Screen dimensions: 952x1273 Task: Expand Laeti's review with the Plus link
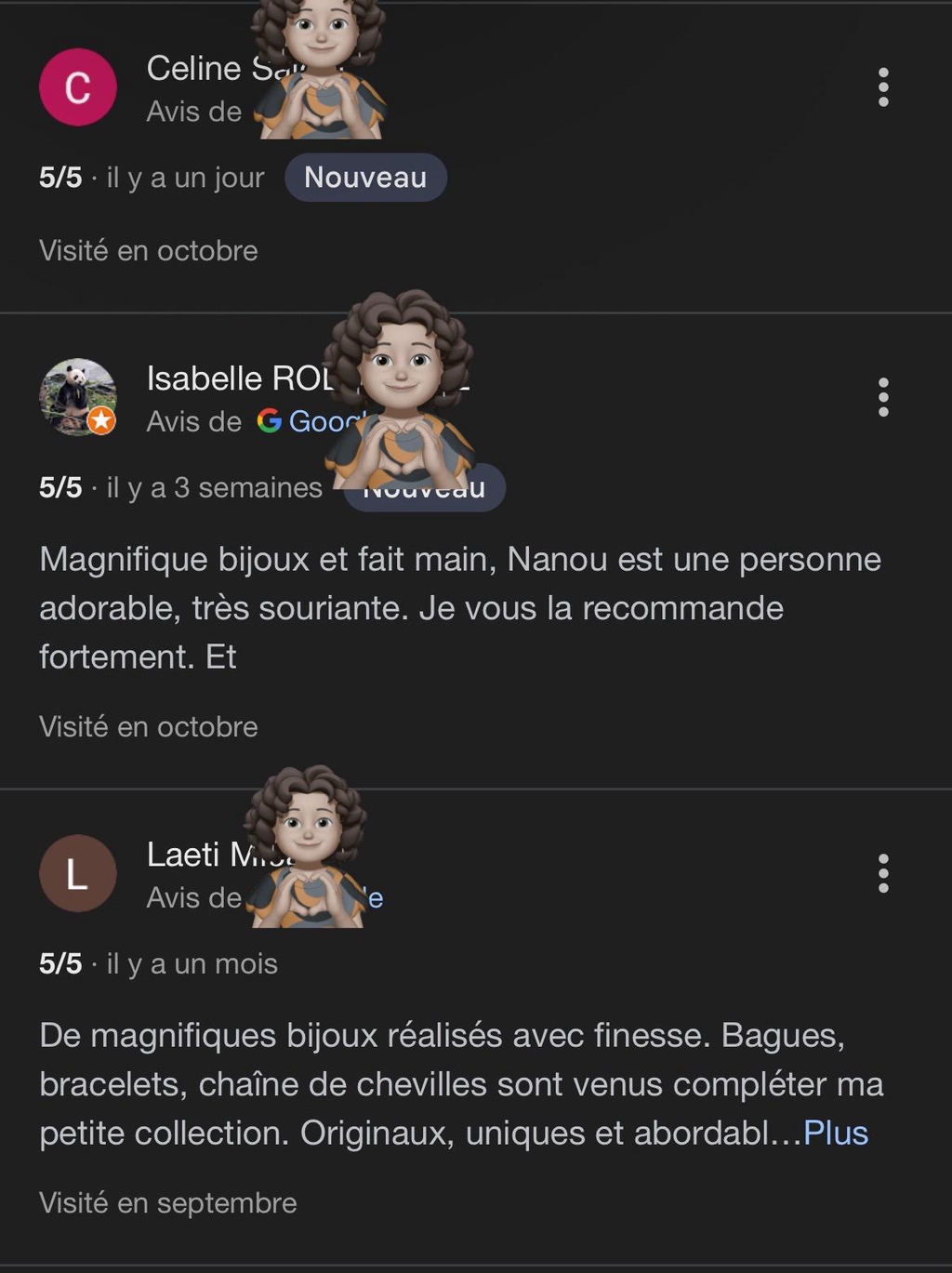point(835,1133)
